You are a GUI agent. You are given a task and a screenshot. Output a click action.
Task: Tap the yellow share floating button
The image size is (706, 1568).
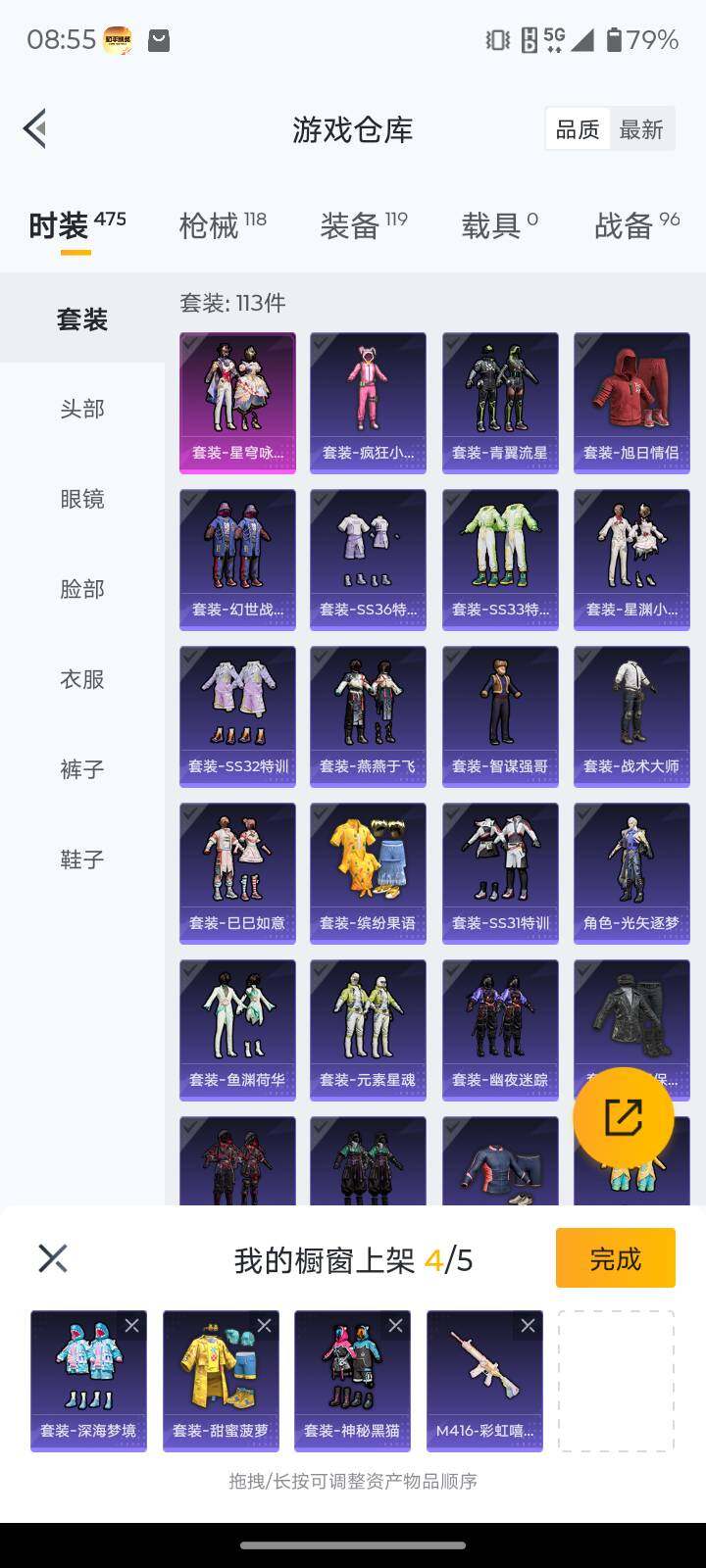(x=624, y=1117)
